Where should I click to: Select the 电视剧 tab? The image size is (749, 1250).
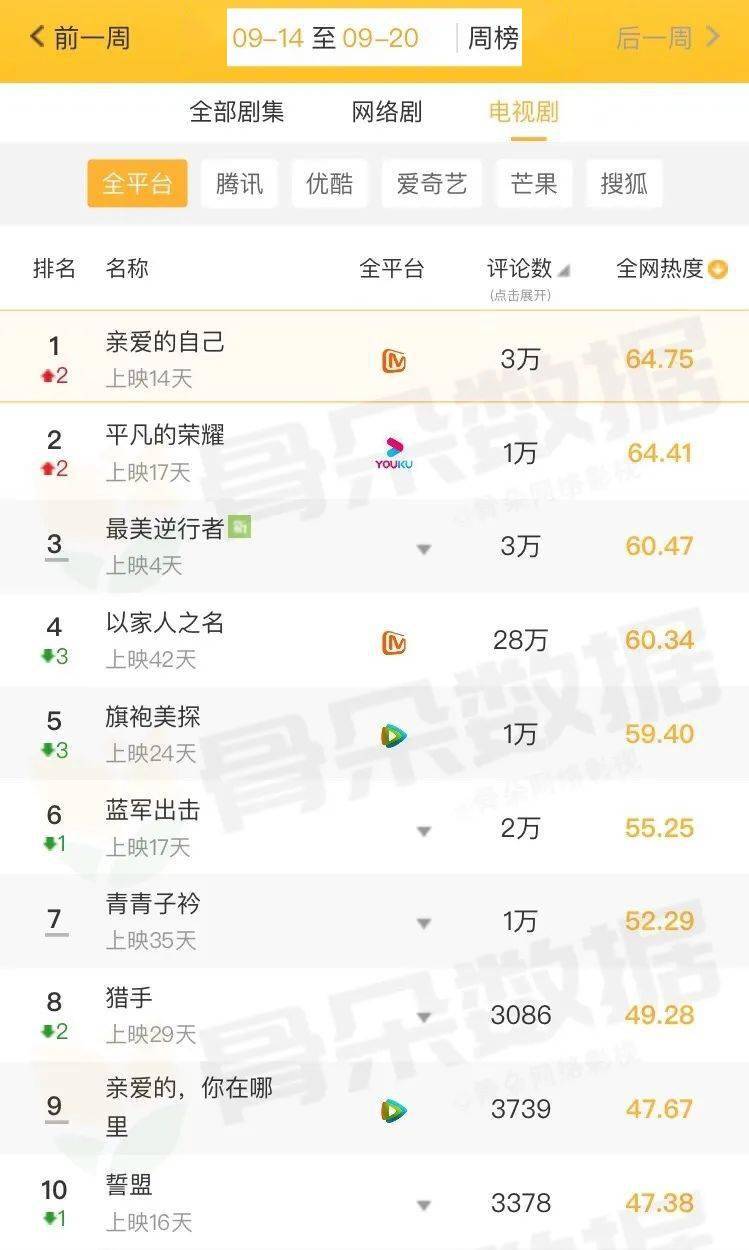(x=523, y=112)
